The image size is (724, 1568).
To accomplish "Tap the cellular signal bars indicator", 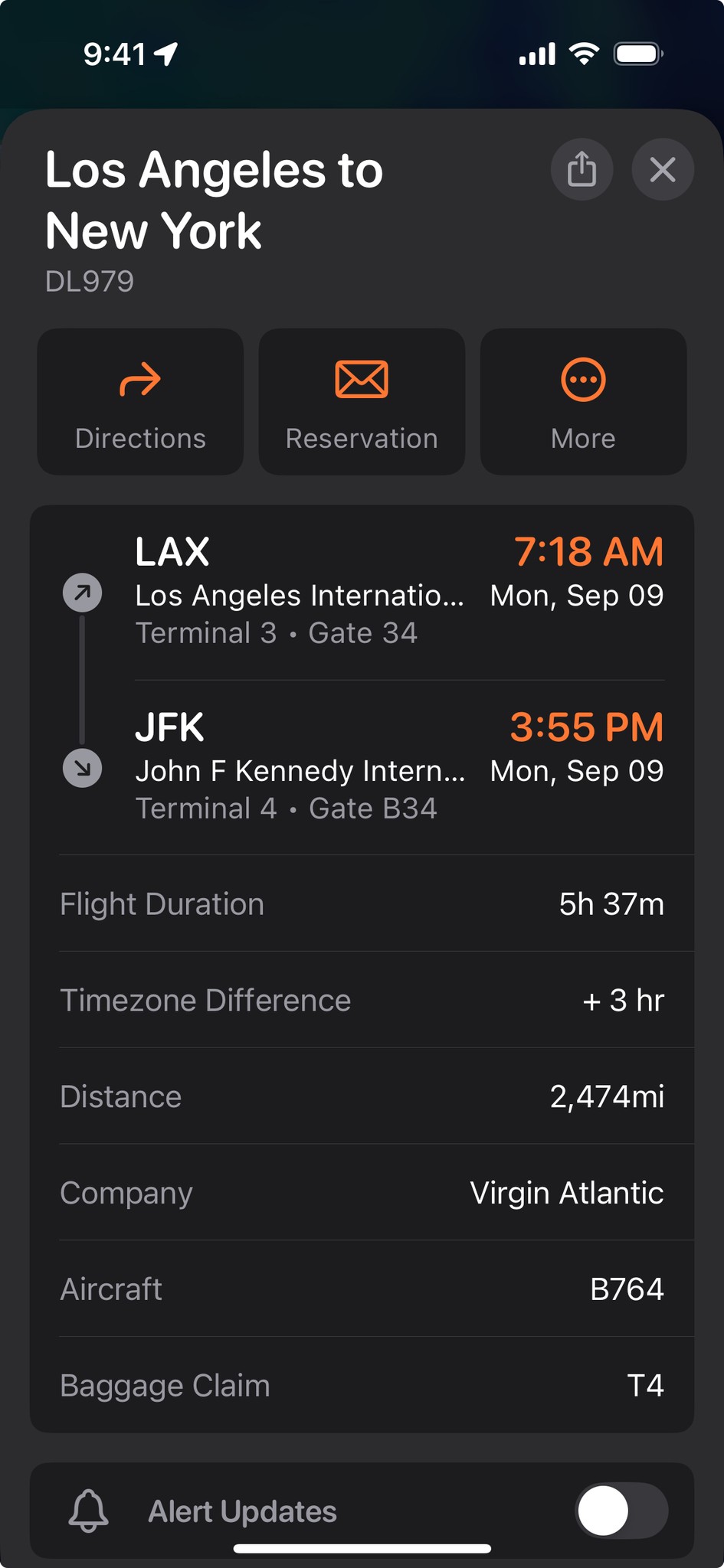I will click(x=538, y=54).
